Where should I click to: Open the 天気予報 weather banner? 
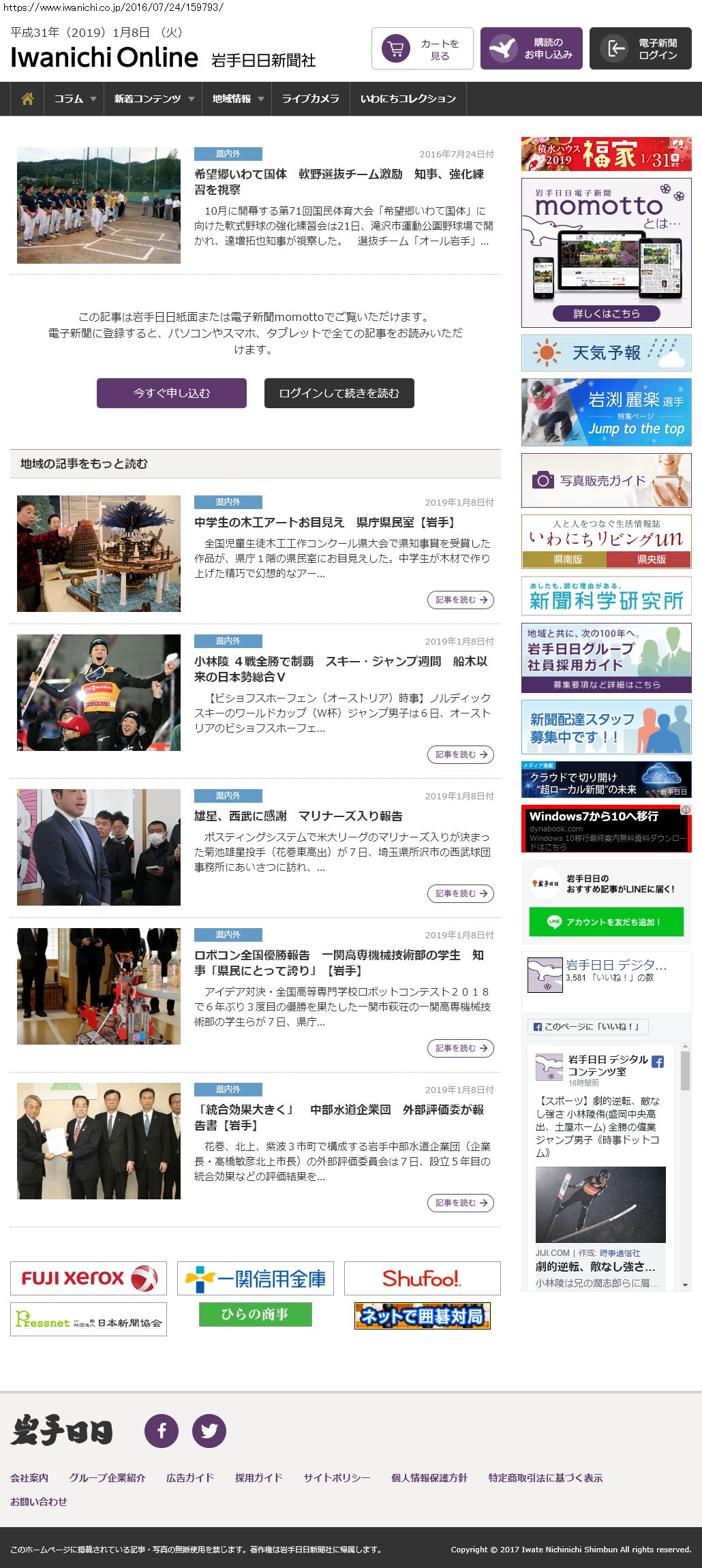[606, 352]
